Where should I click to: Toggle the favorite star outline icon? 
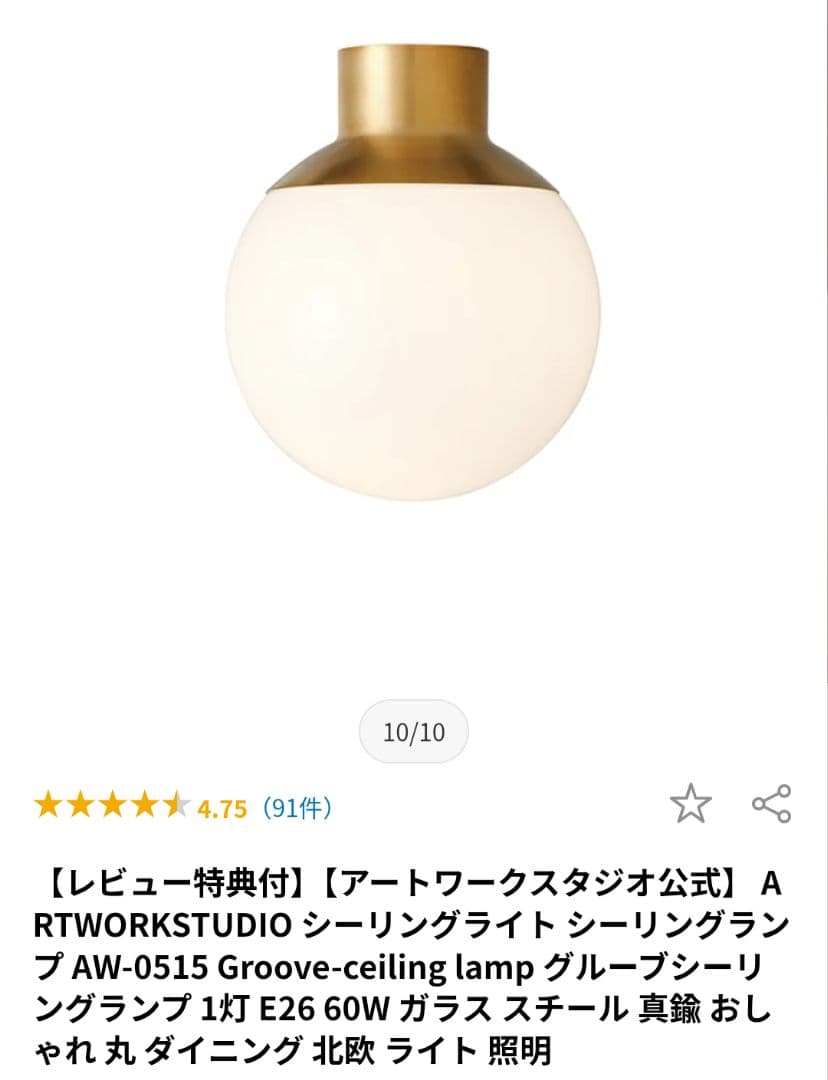(692, 800)
